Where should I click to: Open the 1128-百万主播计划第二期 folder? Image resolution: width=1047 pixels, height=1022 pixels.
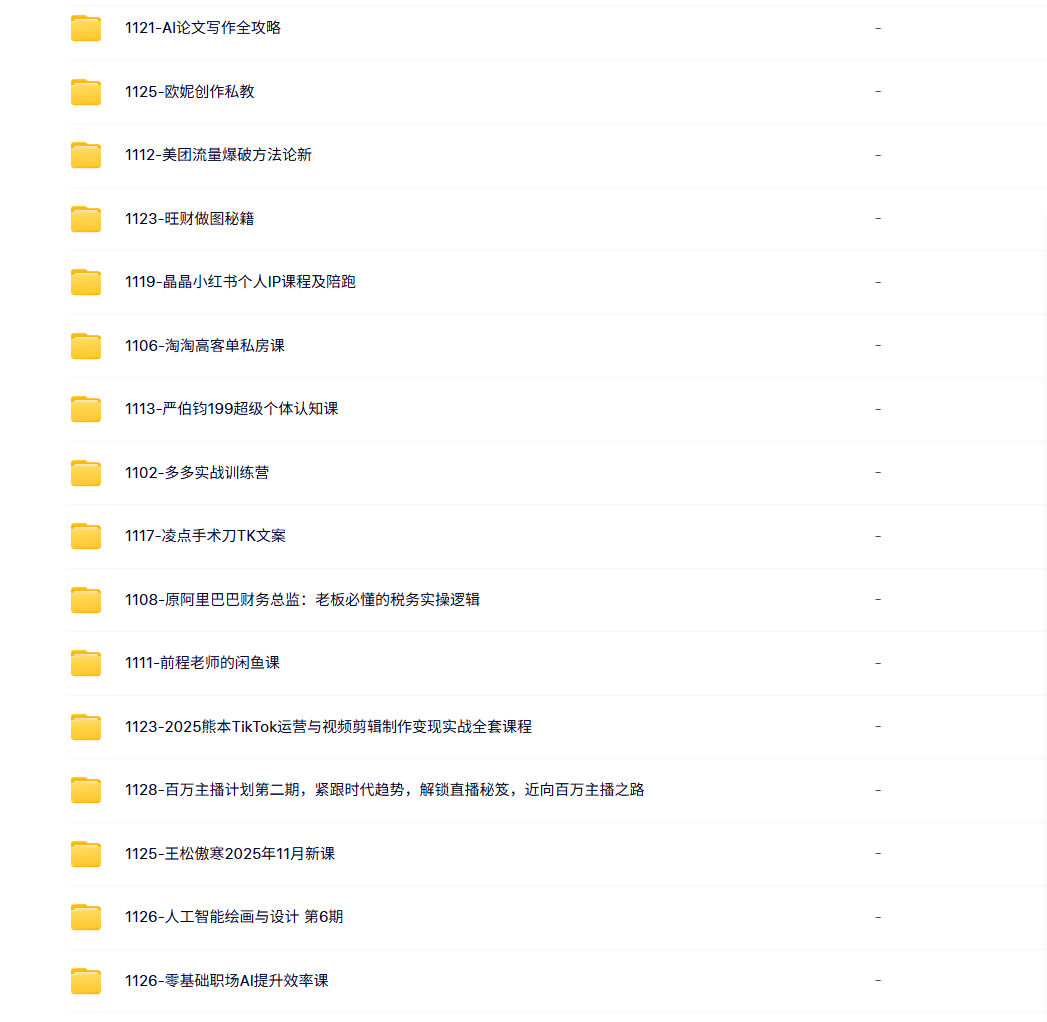point(384,790)
